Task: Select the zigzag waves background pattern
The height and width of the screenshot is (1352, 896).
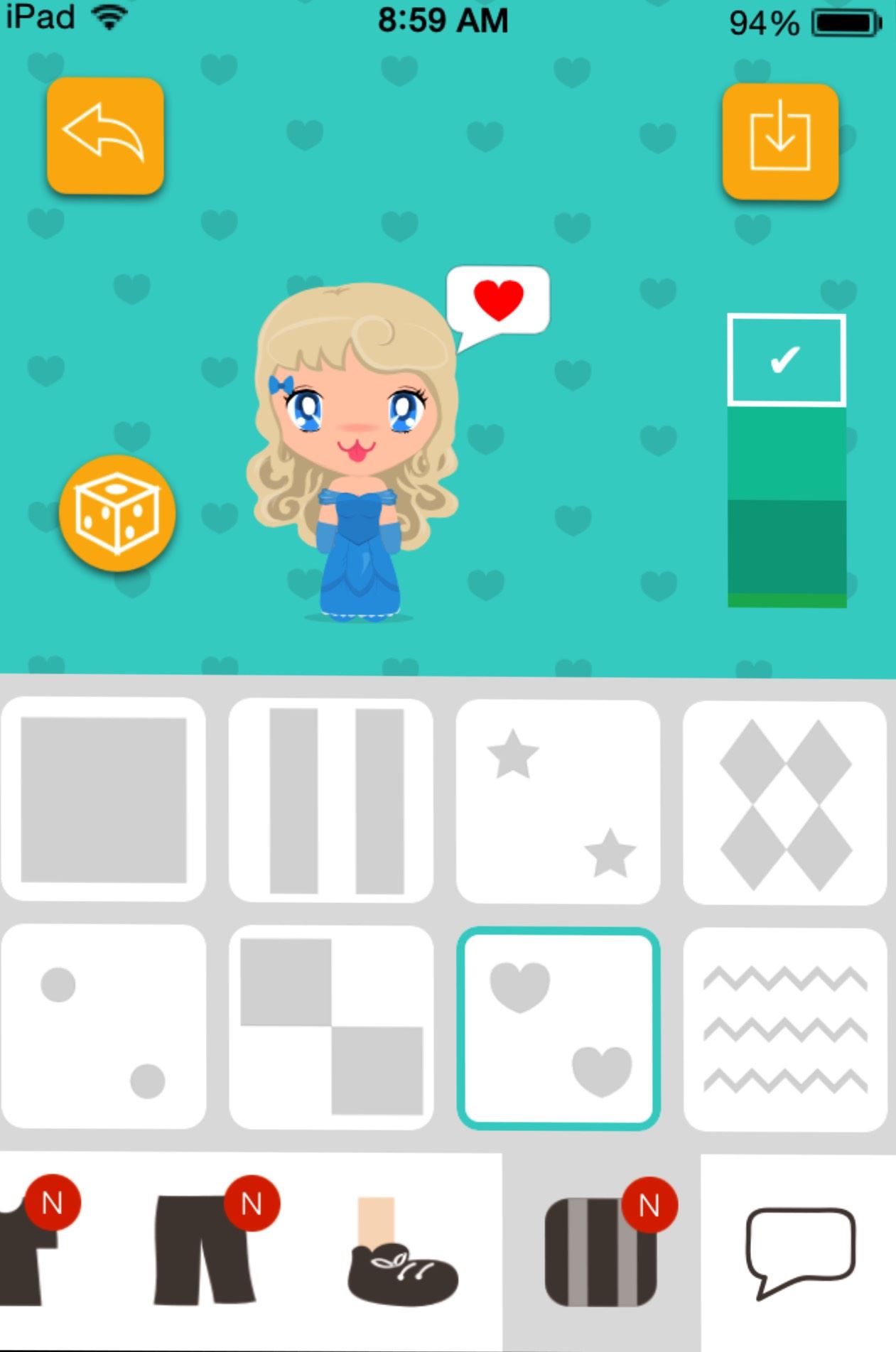Action: [785, 1029]
